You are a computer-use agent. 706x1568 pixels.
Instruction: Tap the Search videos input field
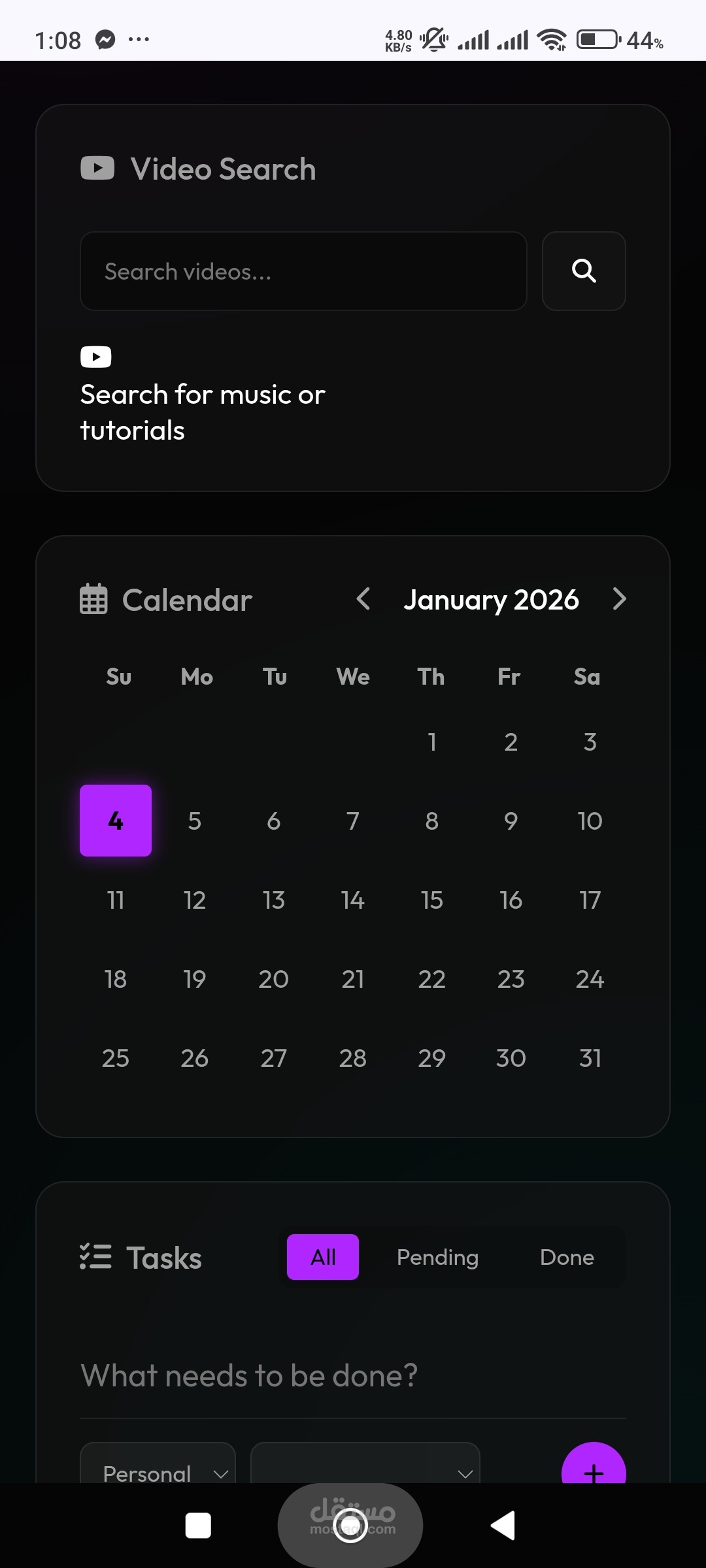[303, 271]
